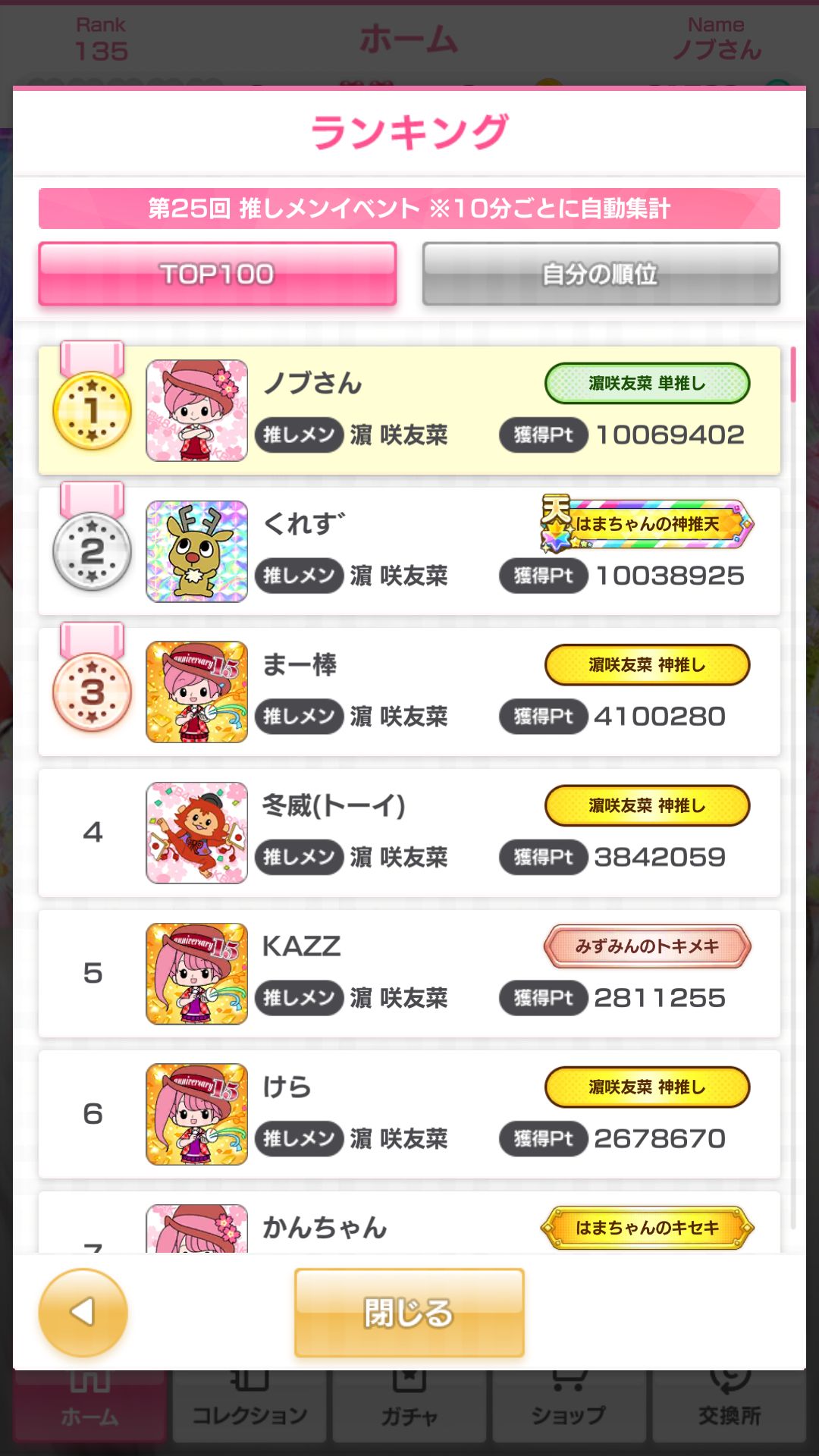Tap まー棒's avatar thumbnail

196,691
